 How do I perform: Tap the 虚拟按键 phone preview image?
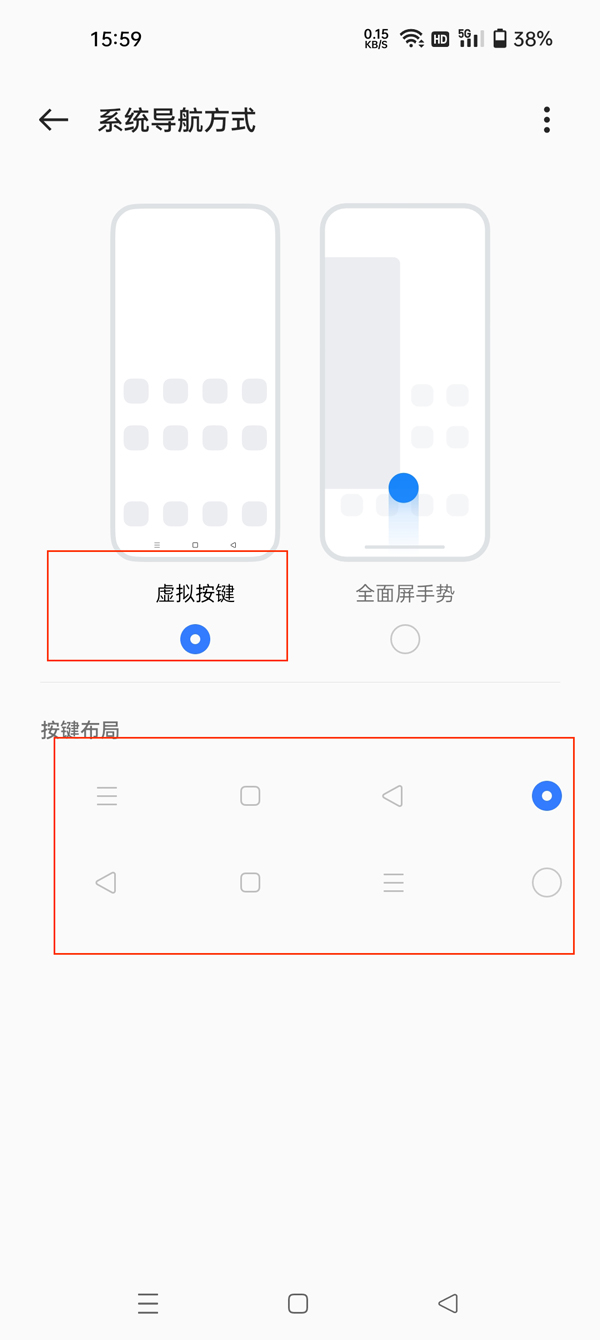click(195, 382)
